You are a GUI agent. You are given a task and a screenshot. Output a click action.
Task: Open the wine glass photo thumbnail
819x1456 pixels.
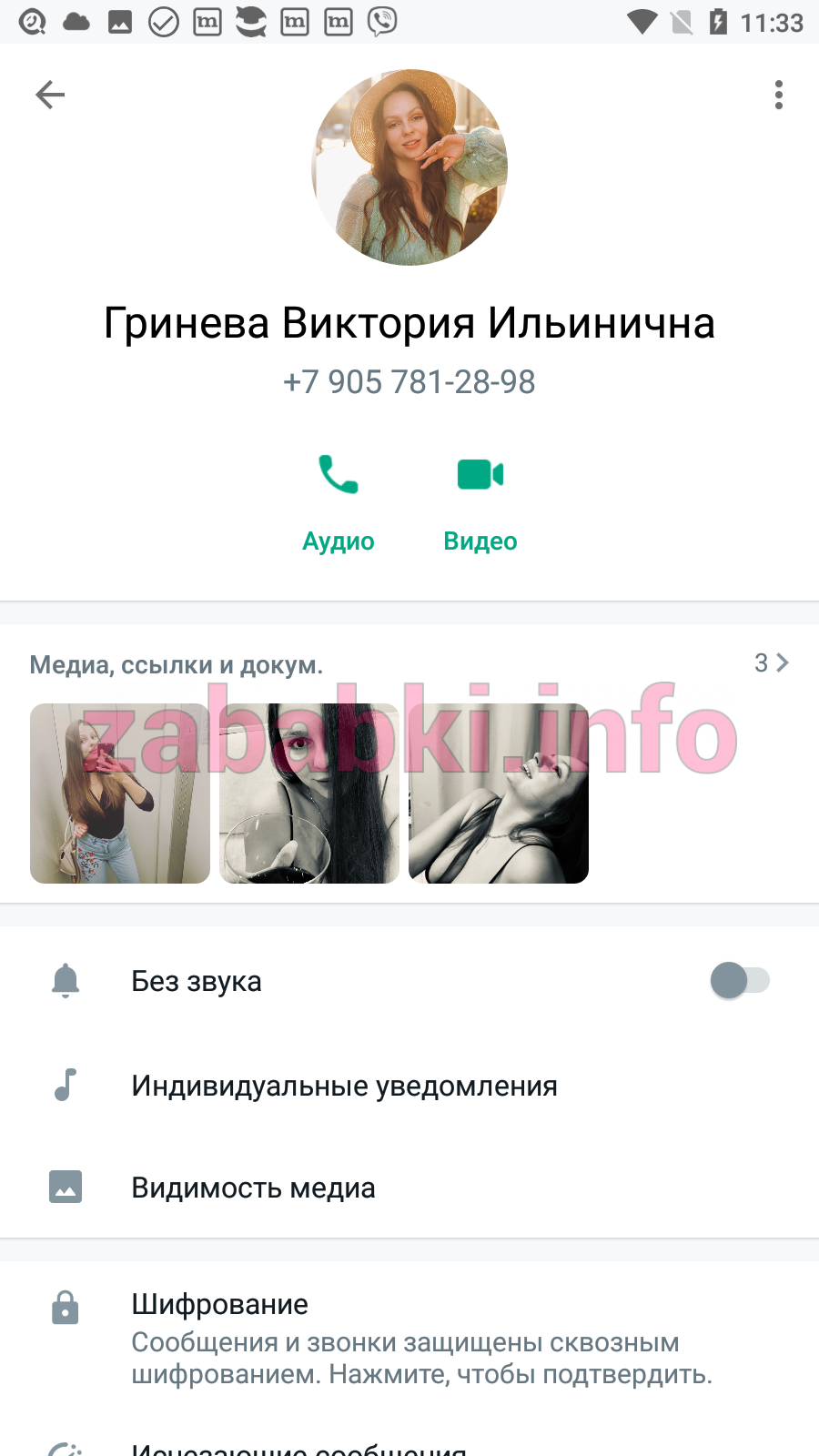[x=309, y=794]
